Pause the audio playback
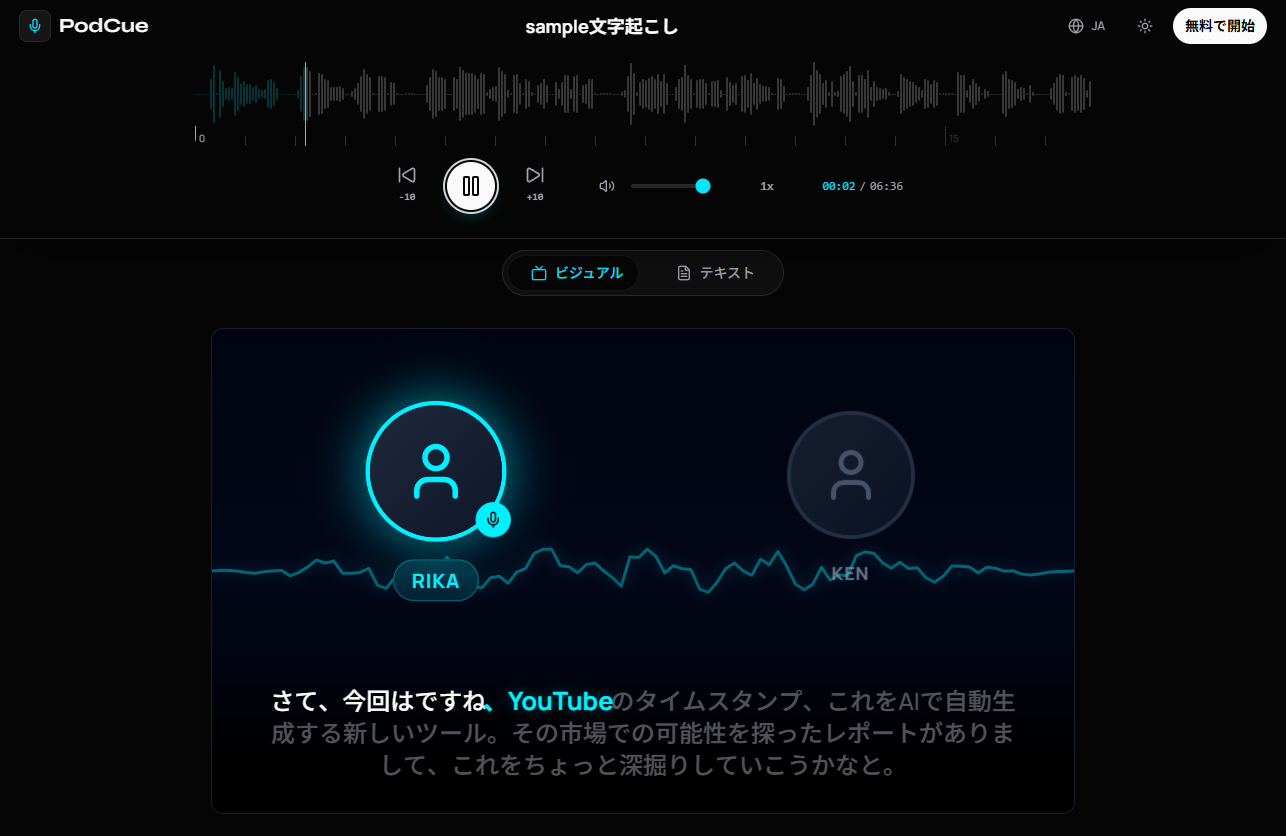The height and width of the screenshot is (836, 1286). (471, 186)
